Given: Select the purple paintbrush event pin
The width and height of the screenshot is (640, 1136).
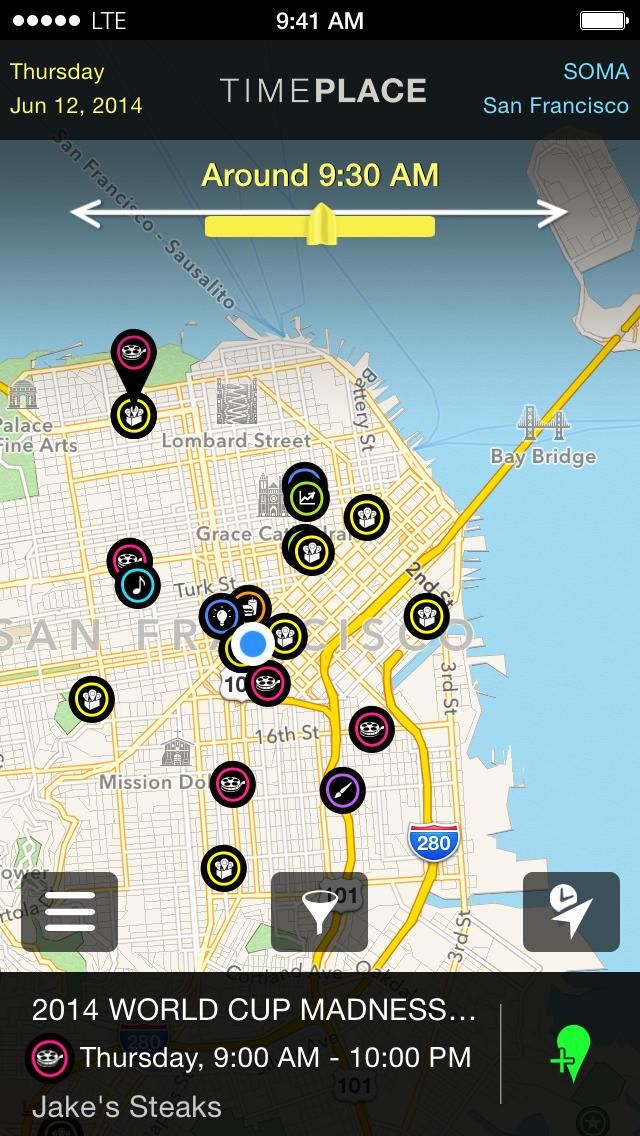Looking at the screenshot, I should pos(342,791).
